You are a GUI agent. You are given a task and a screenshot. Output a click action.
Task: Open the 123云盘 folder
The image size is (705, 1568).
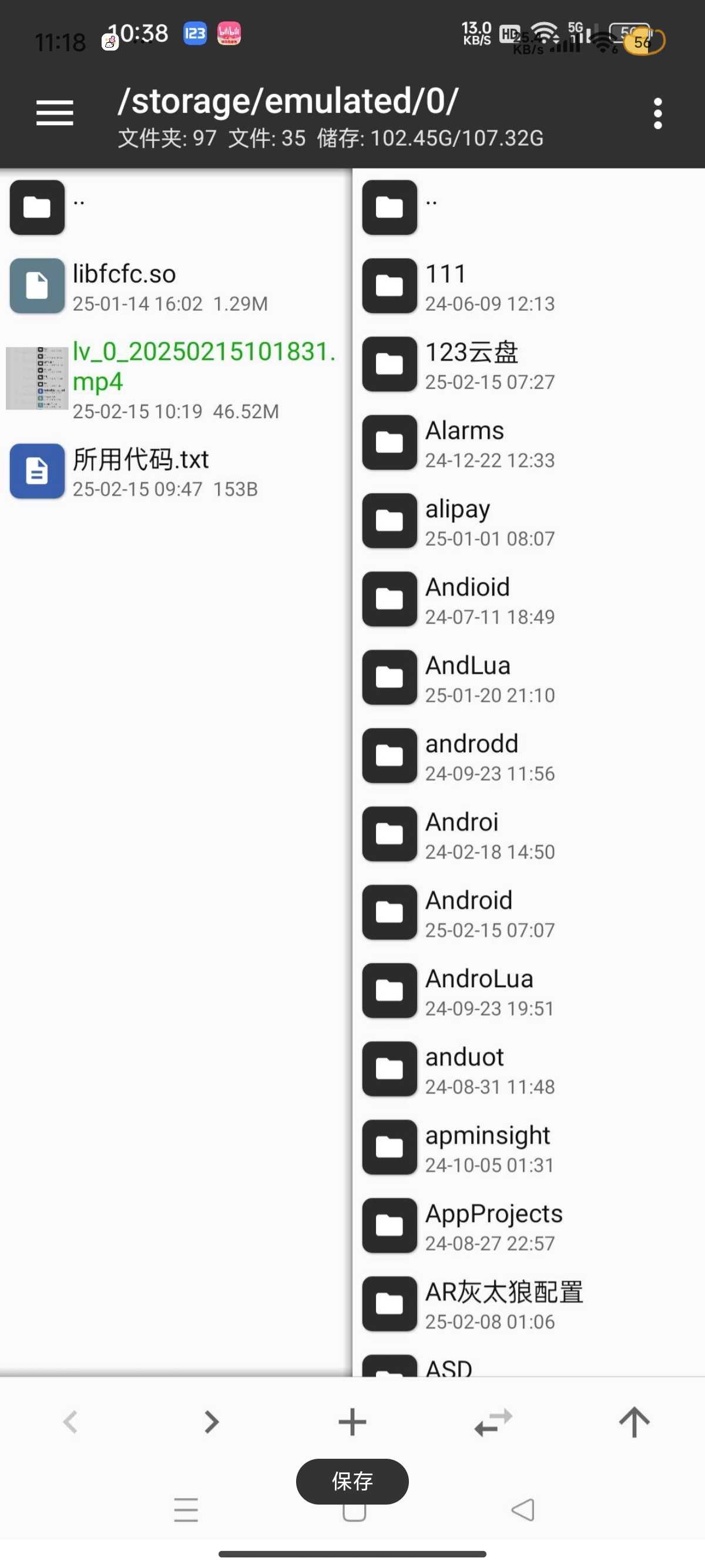528,365
